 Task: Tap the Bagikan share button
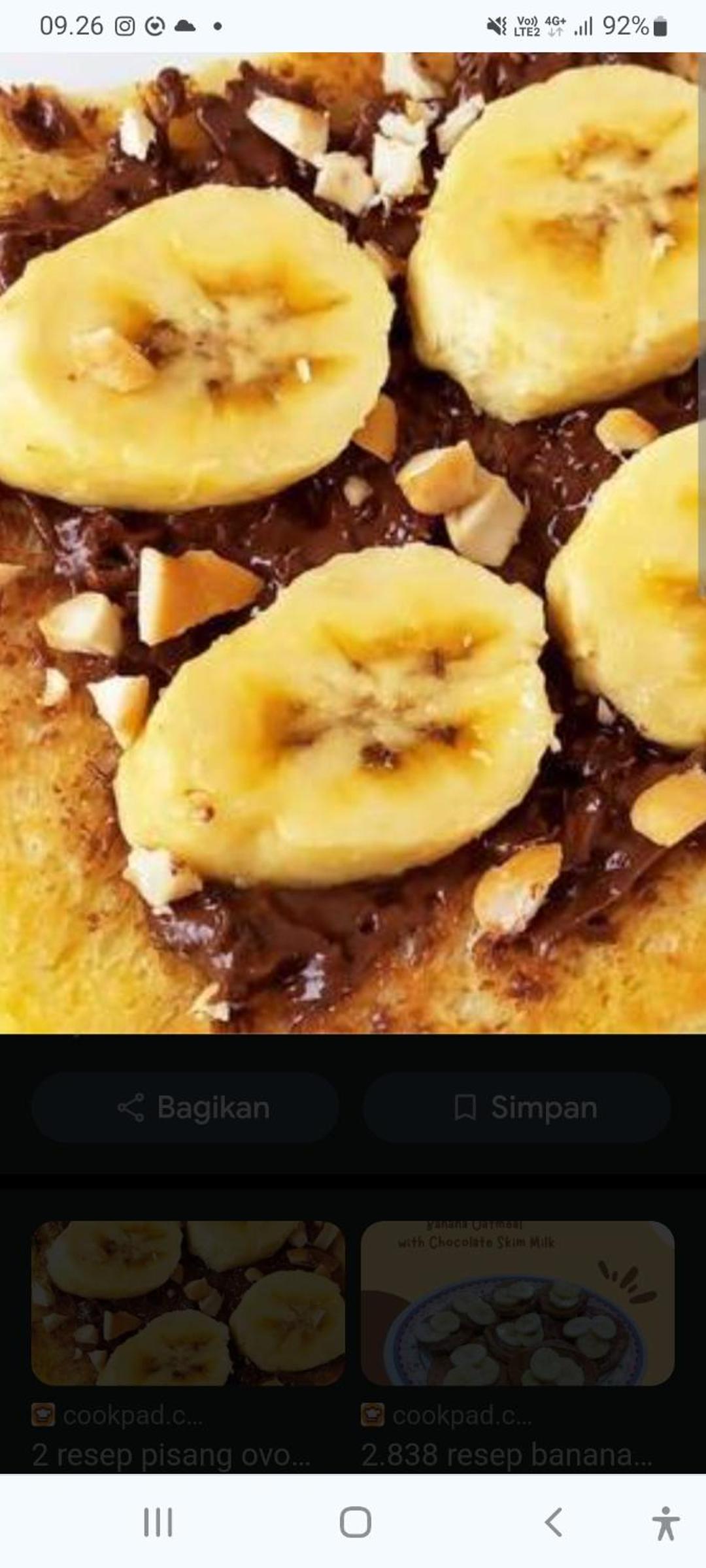pos(185,1107)
